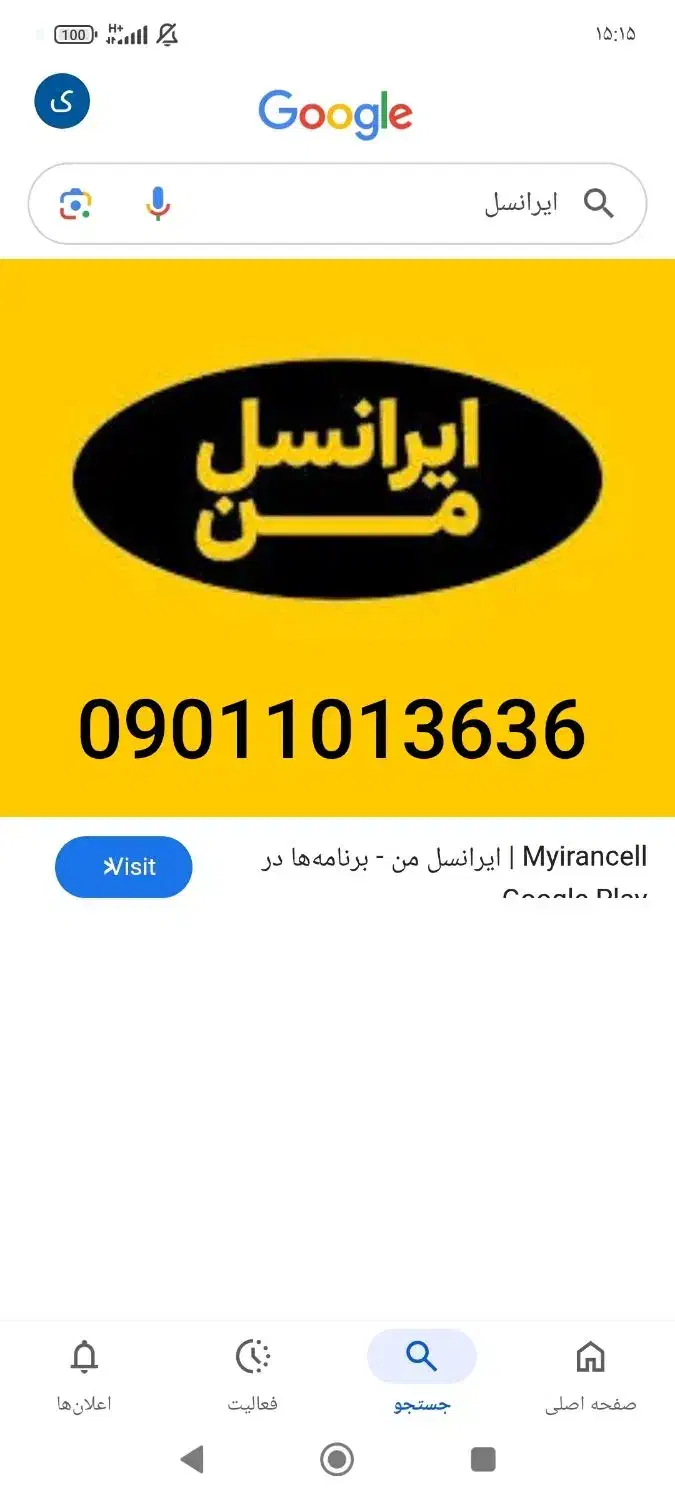Start voice search with the microphone
The width and height of the screenshot is (675, 1500).
click(x=158, y=204)
